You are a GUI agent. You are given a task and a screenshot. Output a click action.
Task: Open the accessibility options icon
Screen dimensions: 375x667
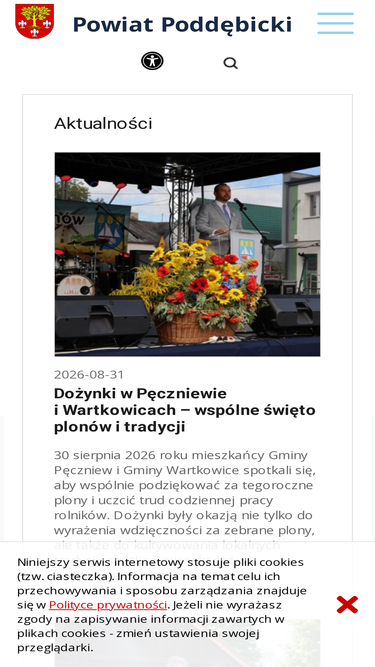tap(152, 61)
